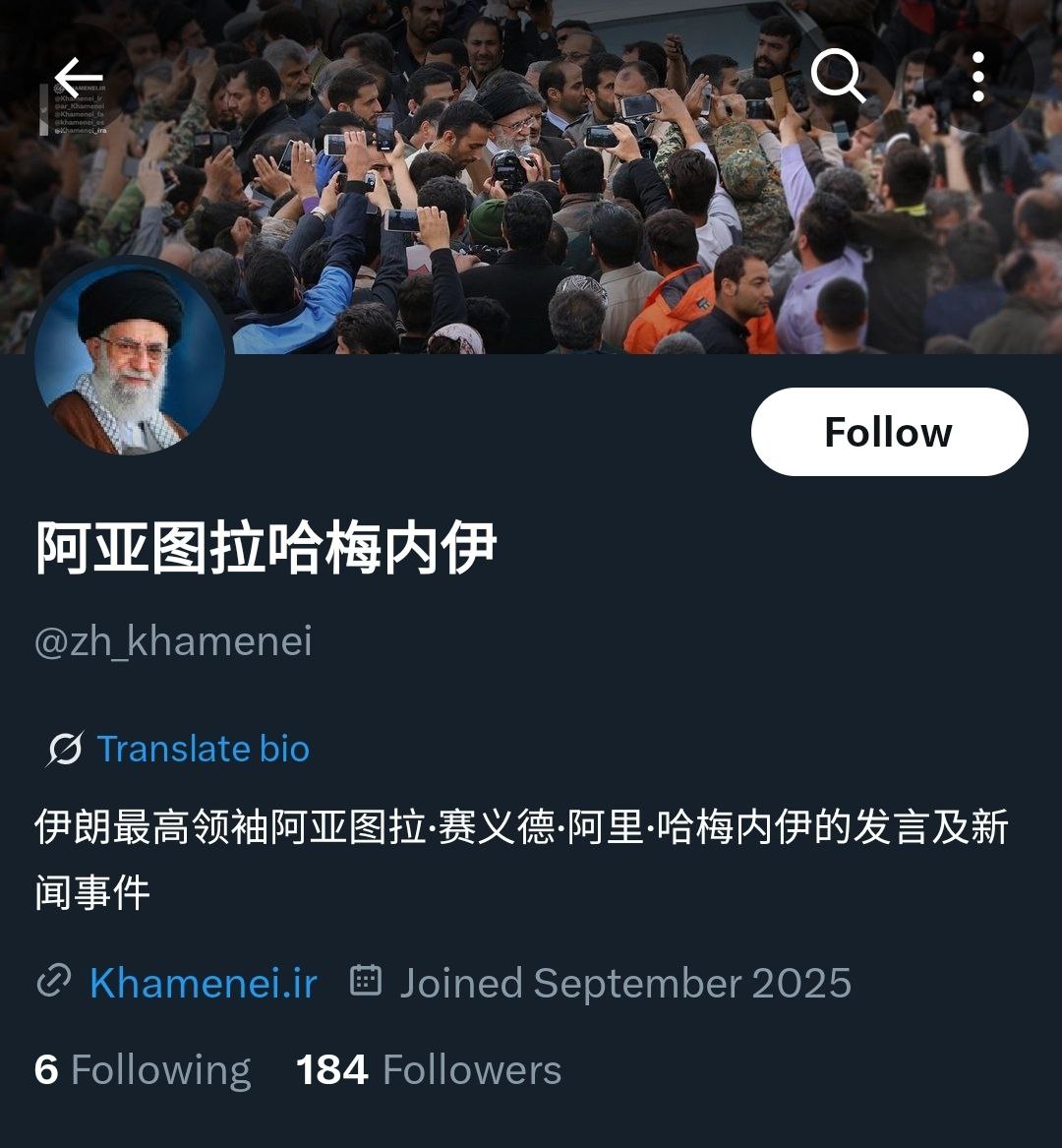
Task: Open the Khamenei.ir website link
Action: (x=203, y=983)
